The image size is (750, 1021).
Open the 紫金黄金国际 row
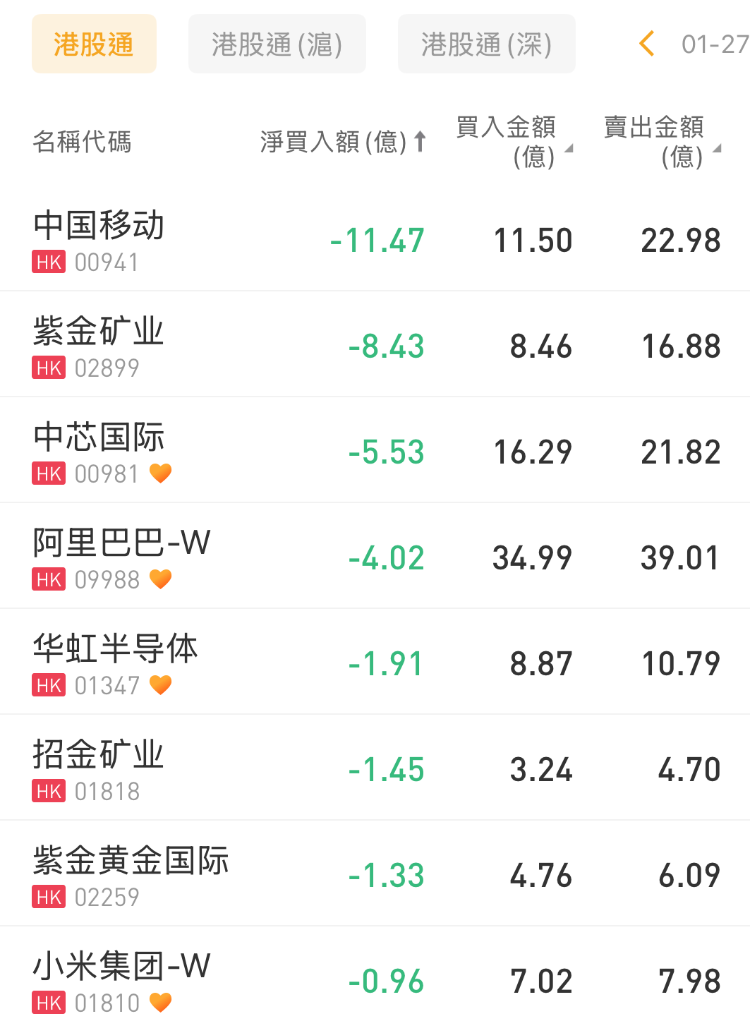(131, 876)
